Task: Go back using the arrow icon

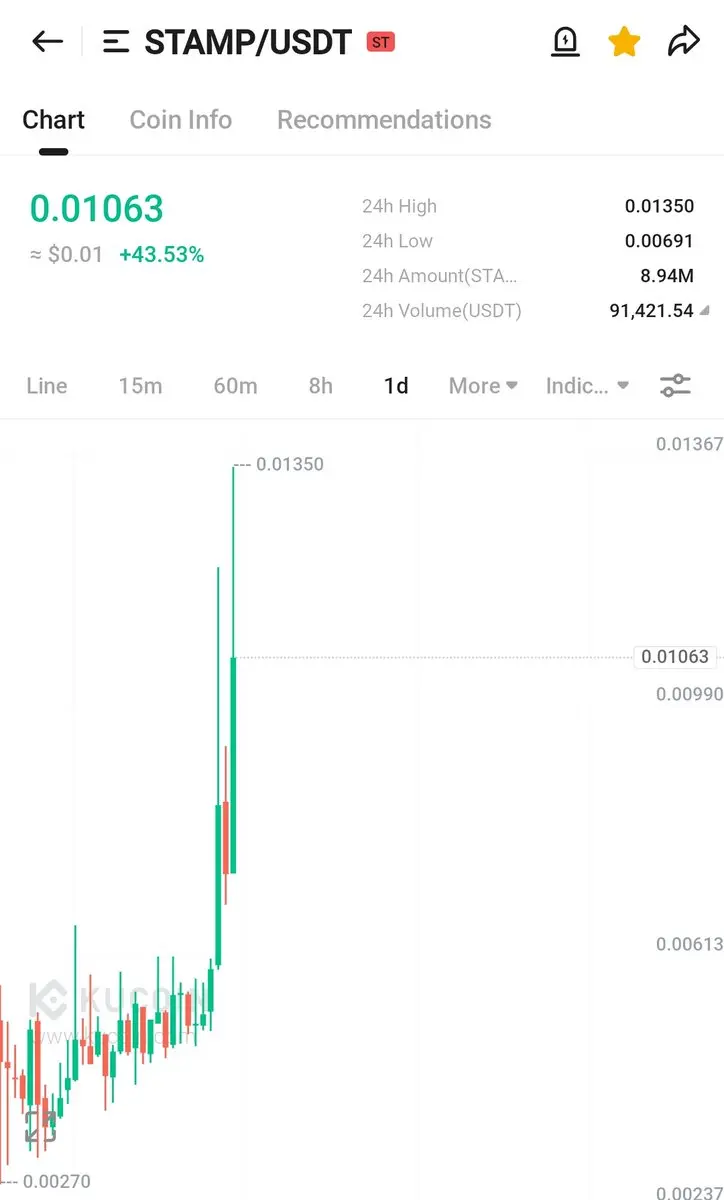Action: pyautogui.click(x=47, y=42)
